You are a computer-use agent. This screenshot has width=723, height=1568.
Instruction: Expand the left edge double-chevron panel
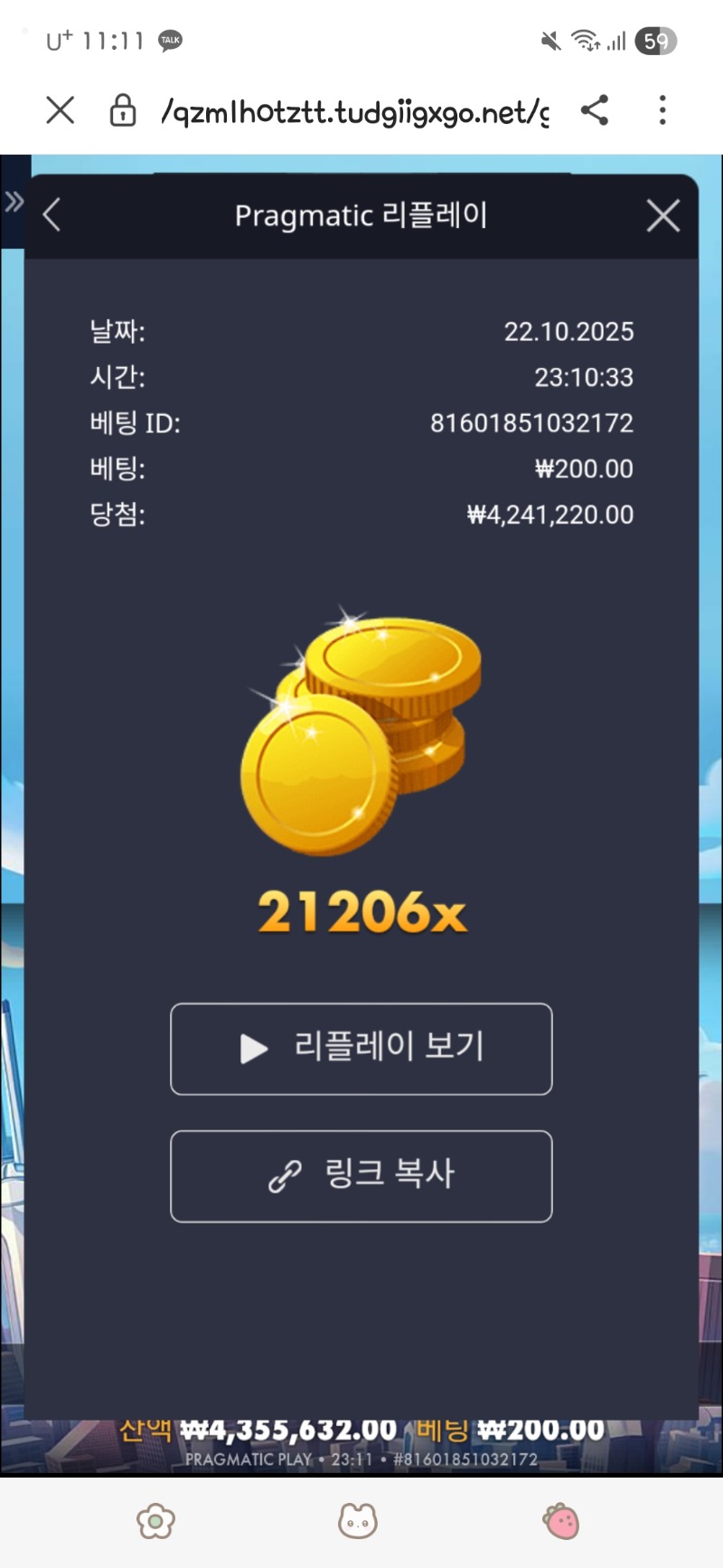click(x=14, y=202)
